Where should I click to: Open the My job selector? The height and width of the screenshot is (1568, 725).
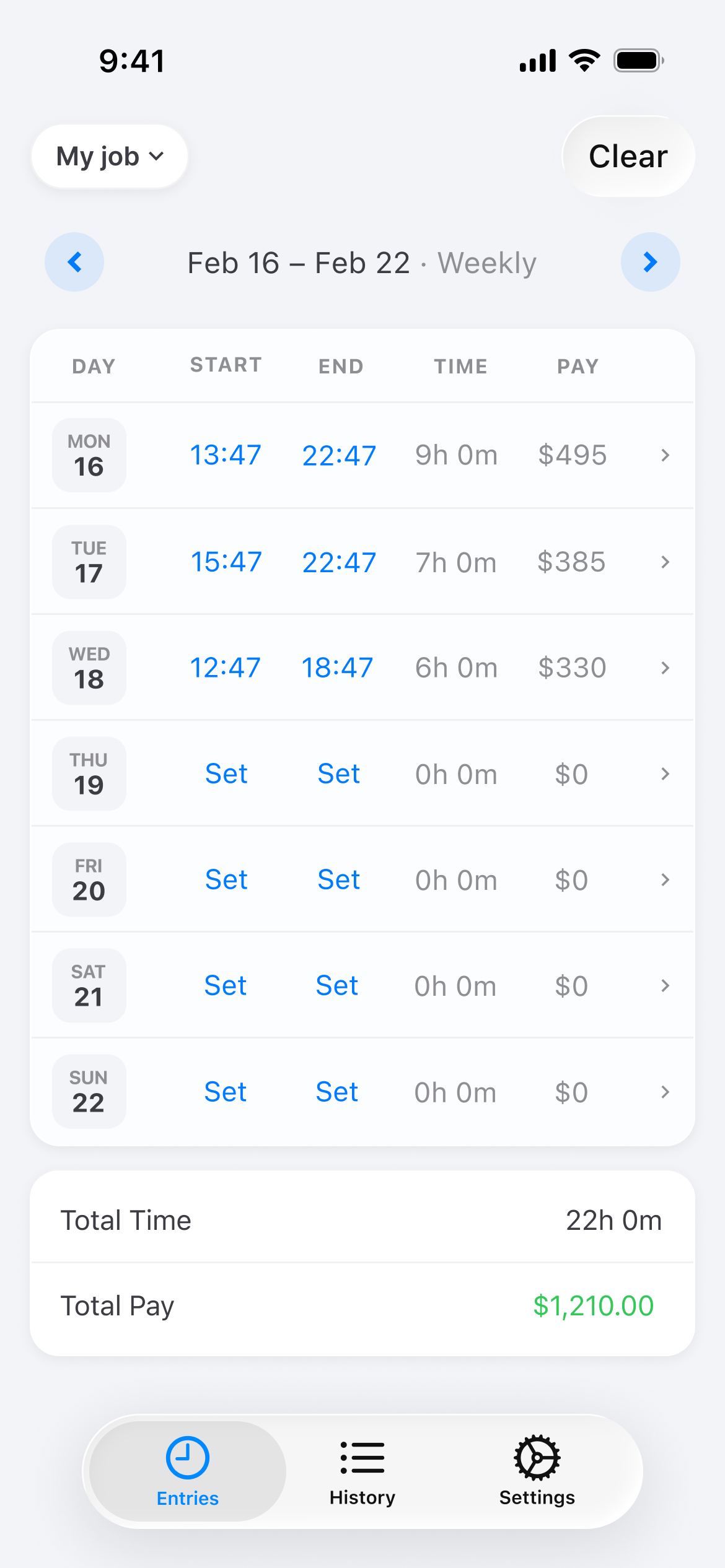click(x=109, y=156)
